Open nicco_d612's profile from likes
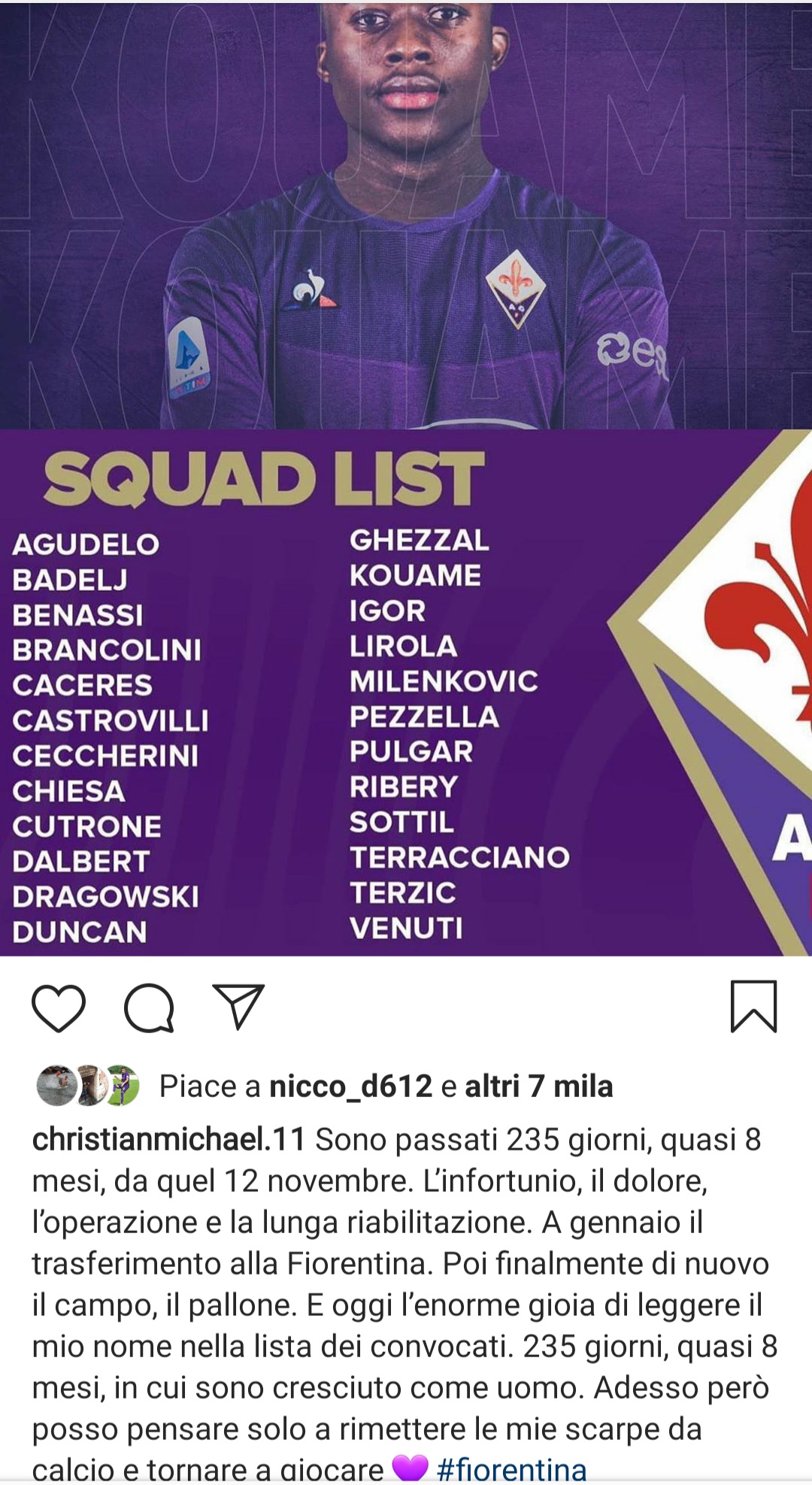Image resolution: width=812 pixels, height=1485 pixels. tap(350, 1086)
